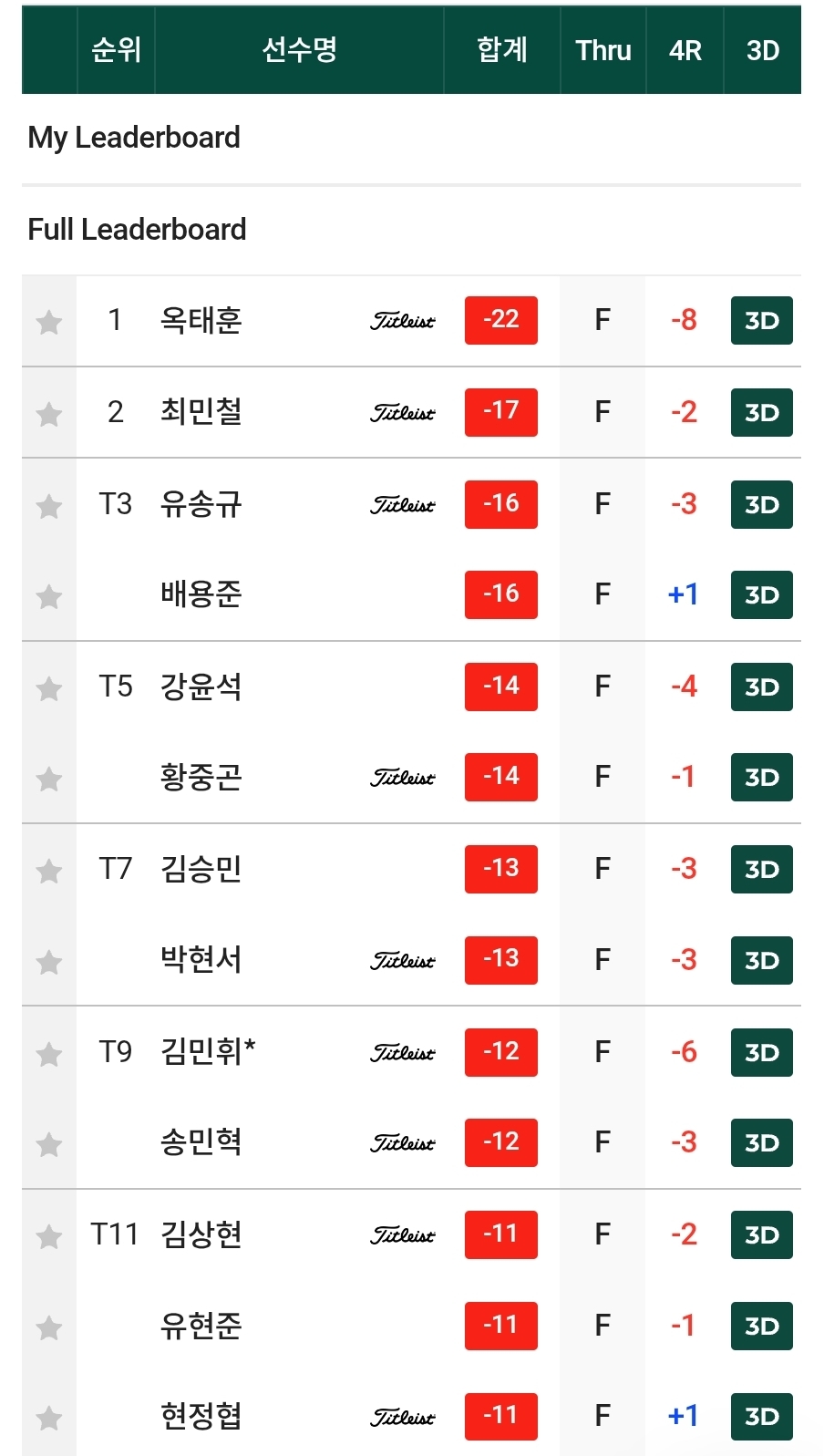This screenshot has width=824, height=1456.
Task: Show the 3D view for 강윤석
Action: point(761,687)
